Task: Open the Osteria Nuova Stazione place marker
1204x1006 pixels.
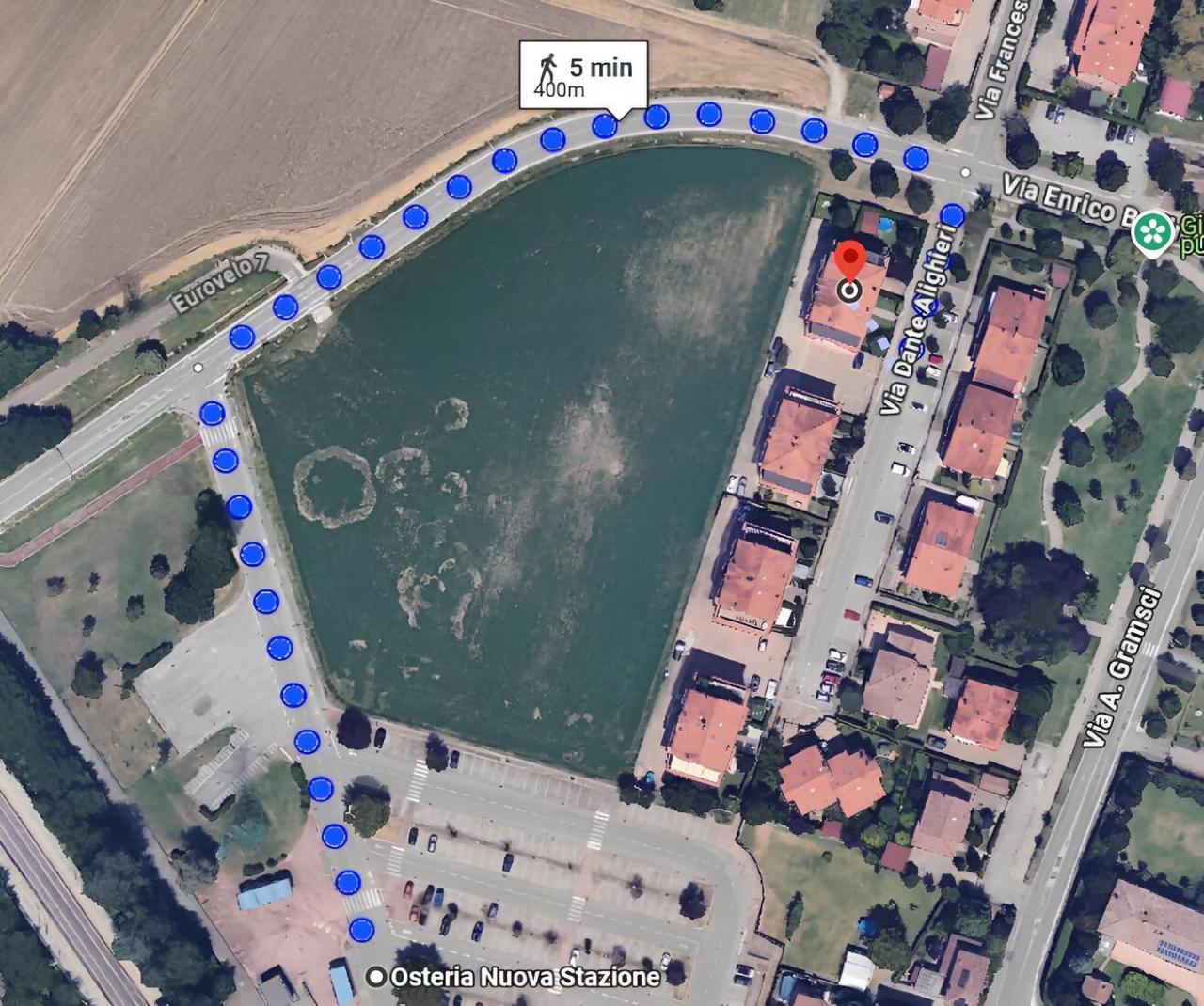Action: click(x=379, y=977)
